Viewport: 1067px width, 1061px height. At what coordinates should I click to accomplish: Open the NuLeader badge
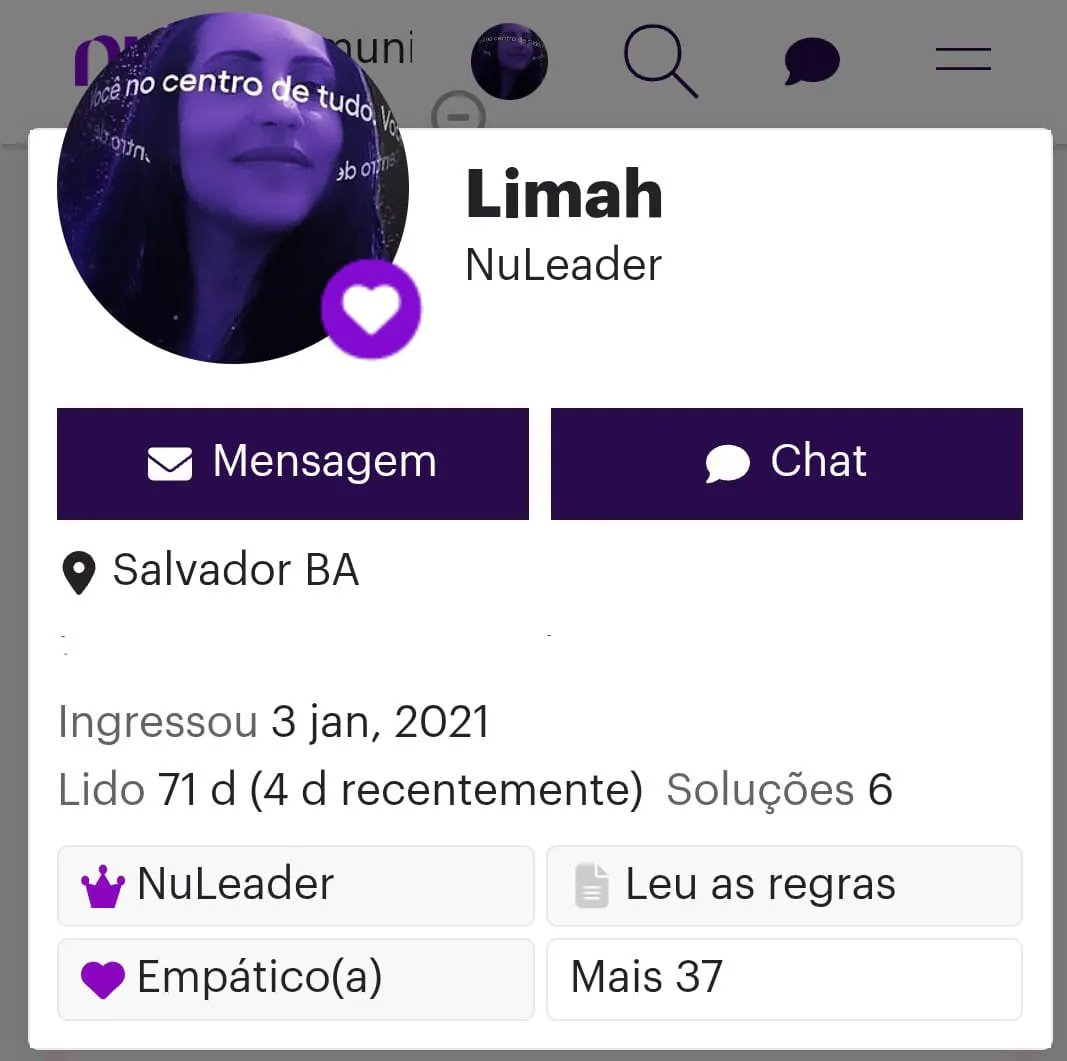[x=295, y=885]
